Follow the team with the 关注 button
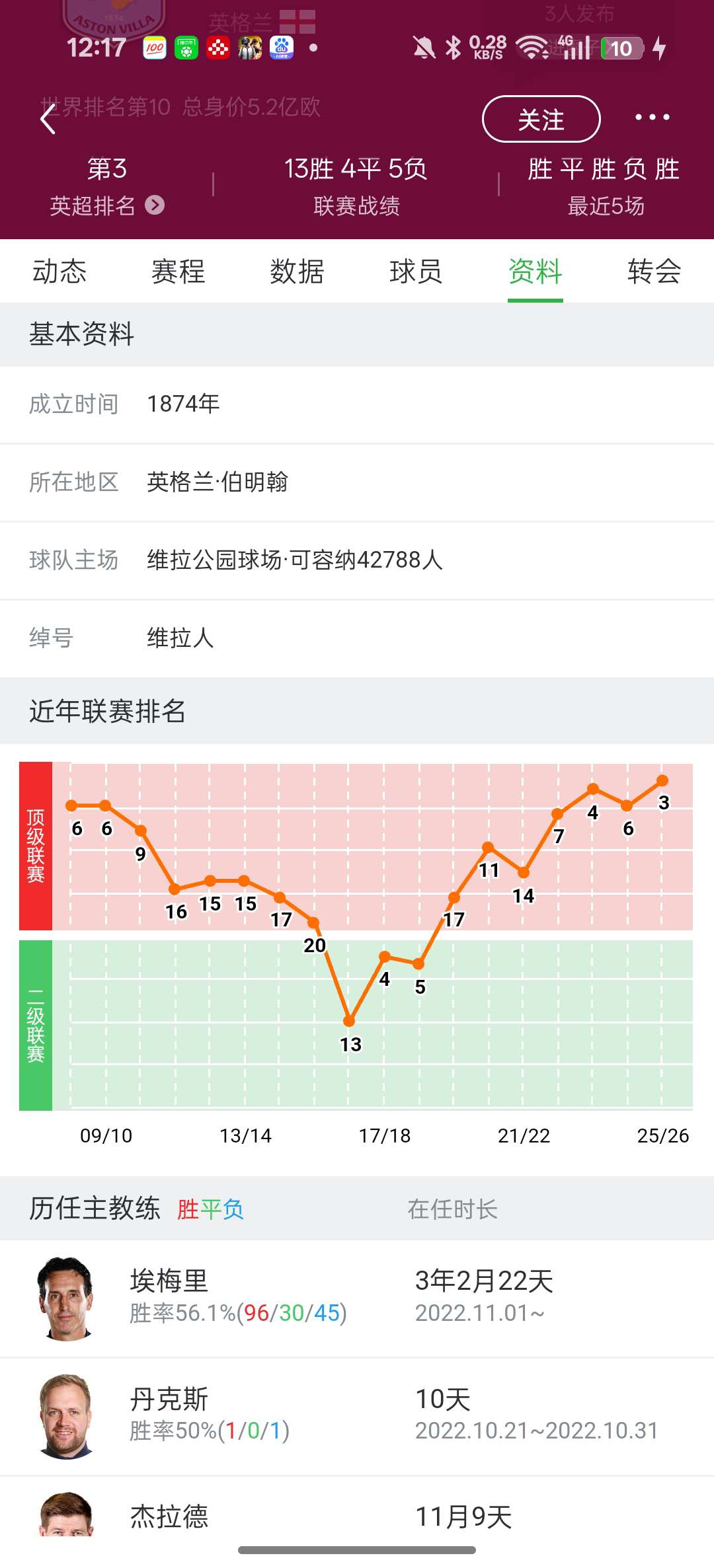 [x=541, y=119]
